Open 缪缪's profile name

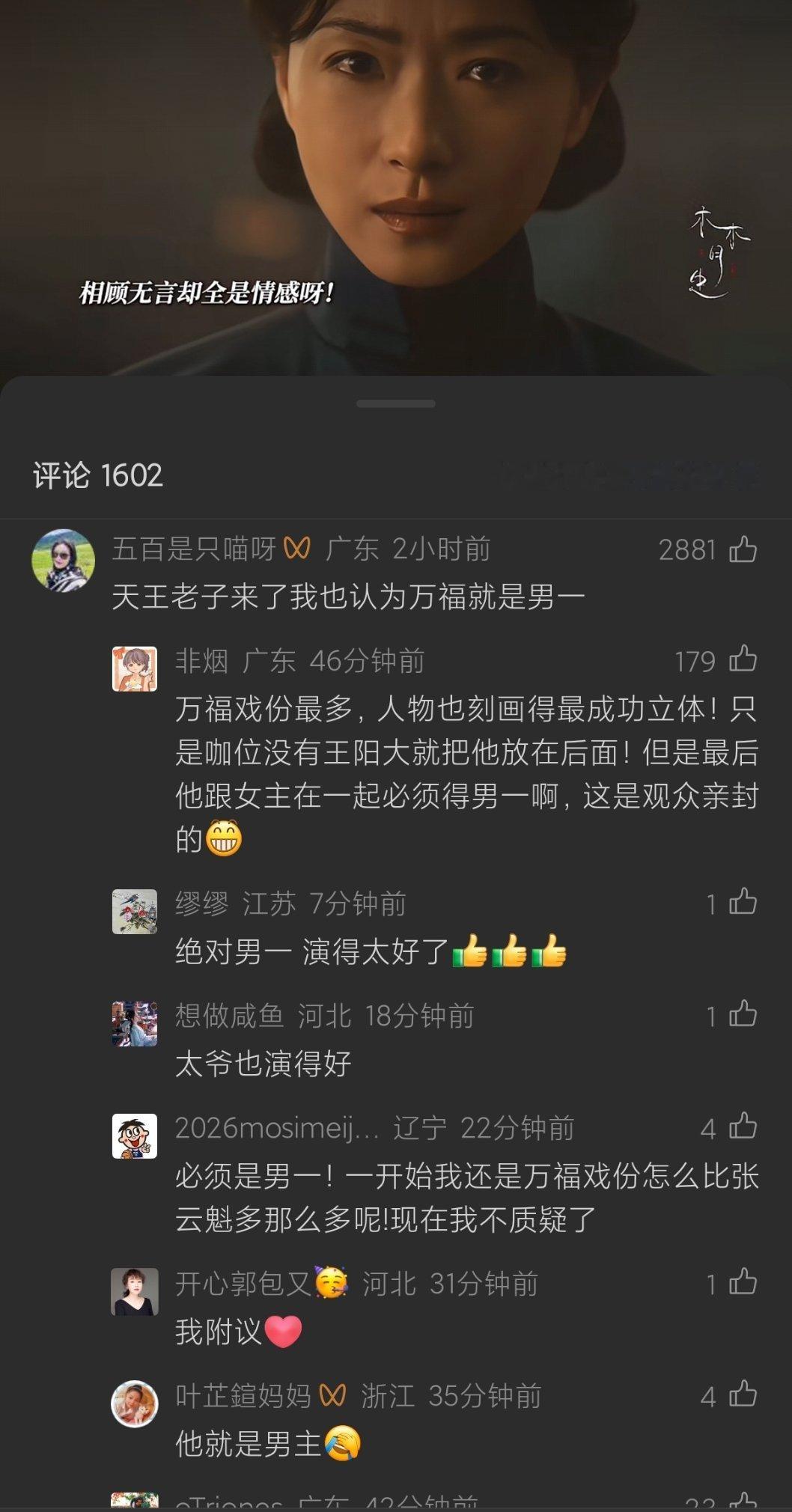click(x=201, y=902)
